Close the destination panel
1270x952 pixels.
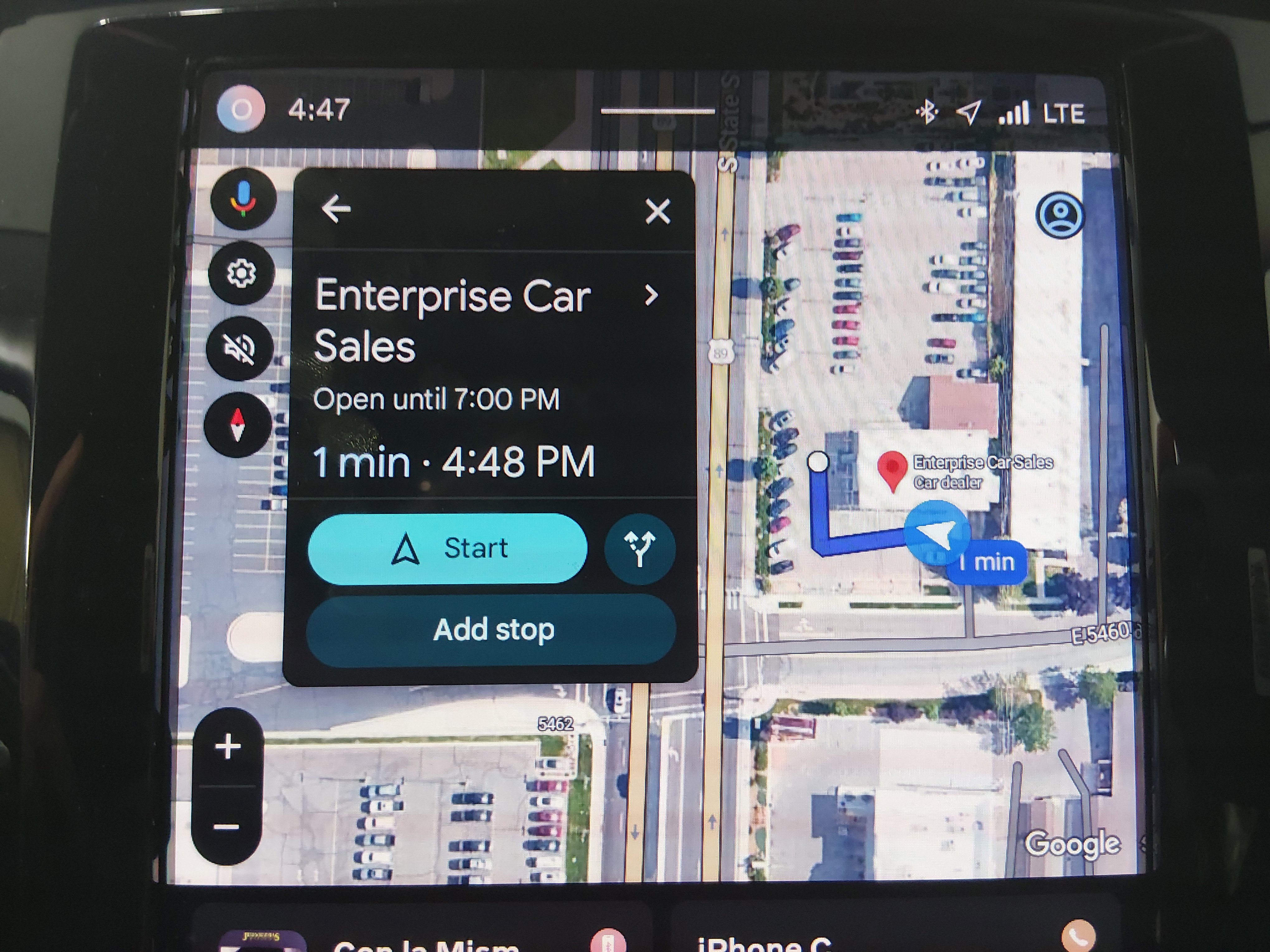(657, 211)
